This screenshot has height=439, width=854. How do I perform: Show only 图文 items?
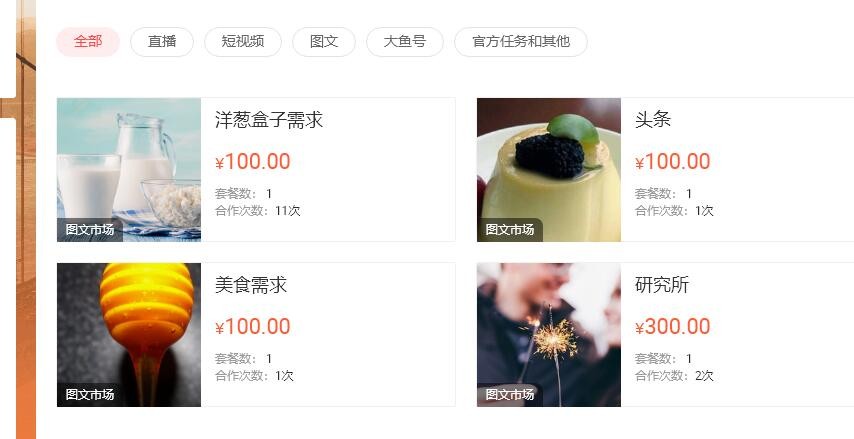tap(324, 42)
